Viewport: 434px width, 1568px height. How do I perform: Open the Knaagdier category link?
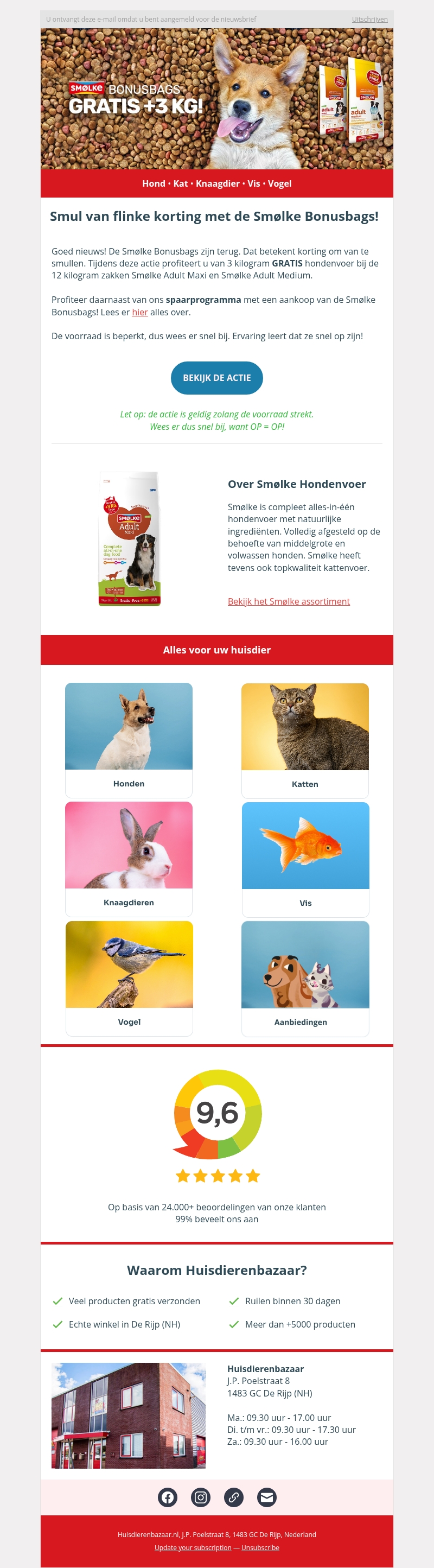tap(218, 184)
